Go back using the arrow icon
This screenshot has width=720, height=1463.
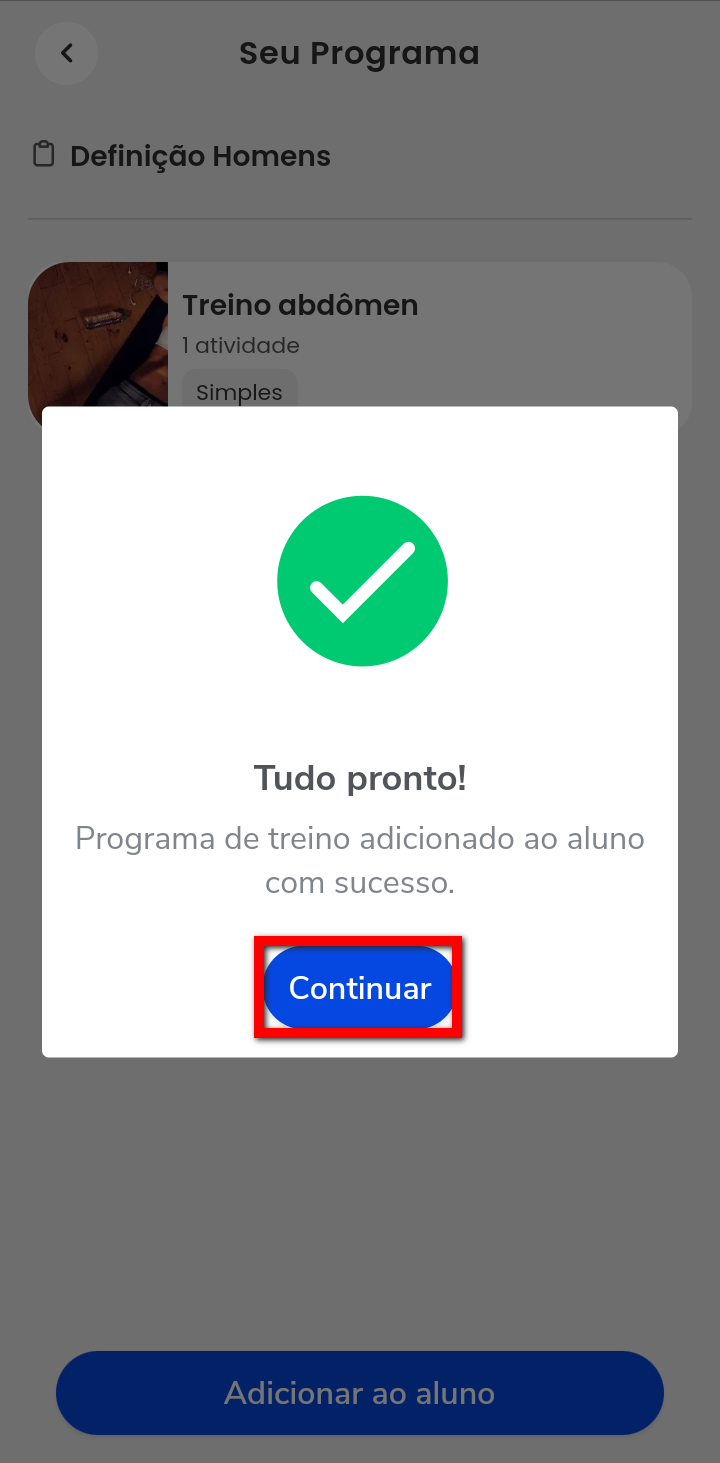[66, 53]
